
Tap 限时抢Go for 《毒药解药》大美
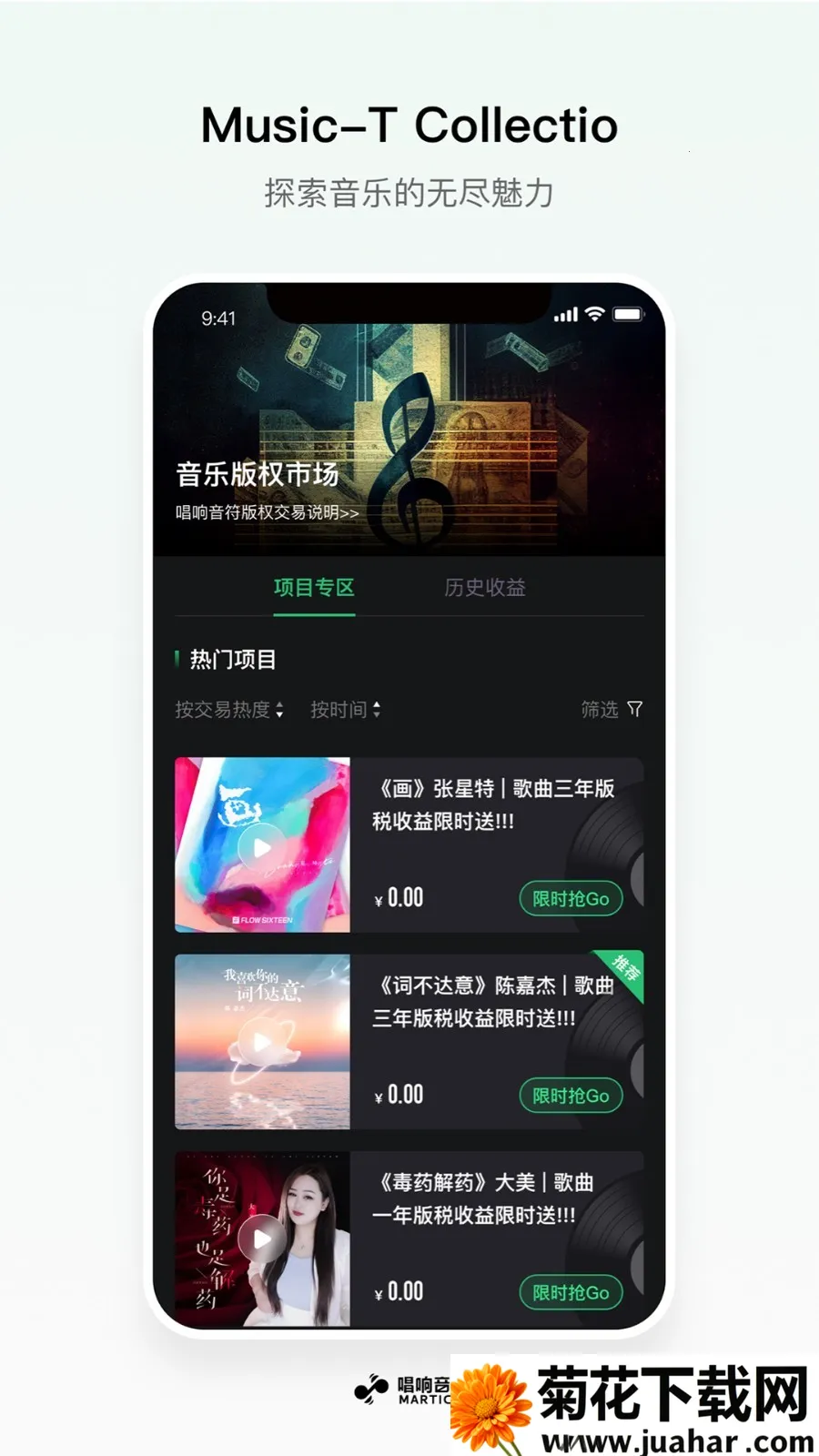coord(571,1291)
